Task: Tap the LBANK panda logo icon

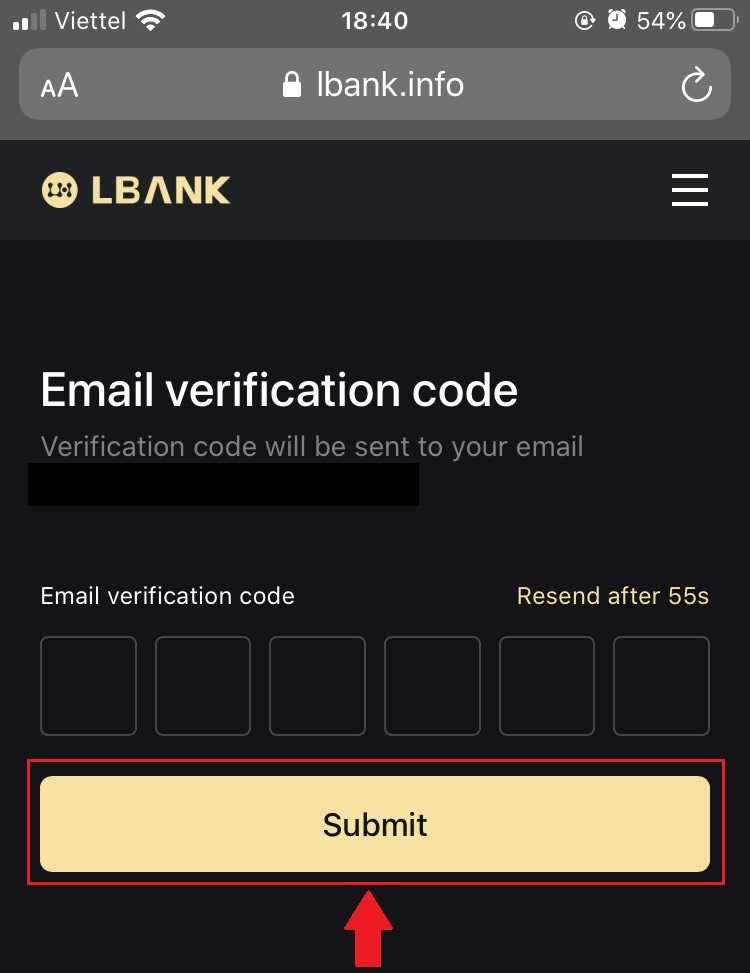Action: (x=62, y=189)
